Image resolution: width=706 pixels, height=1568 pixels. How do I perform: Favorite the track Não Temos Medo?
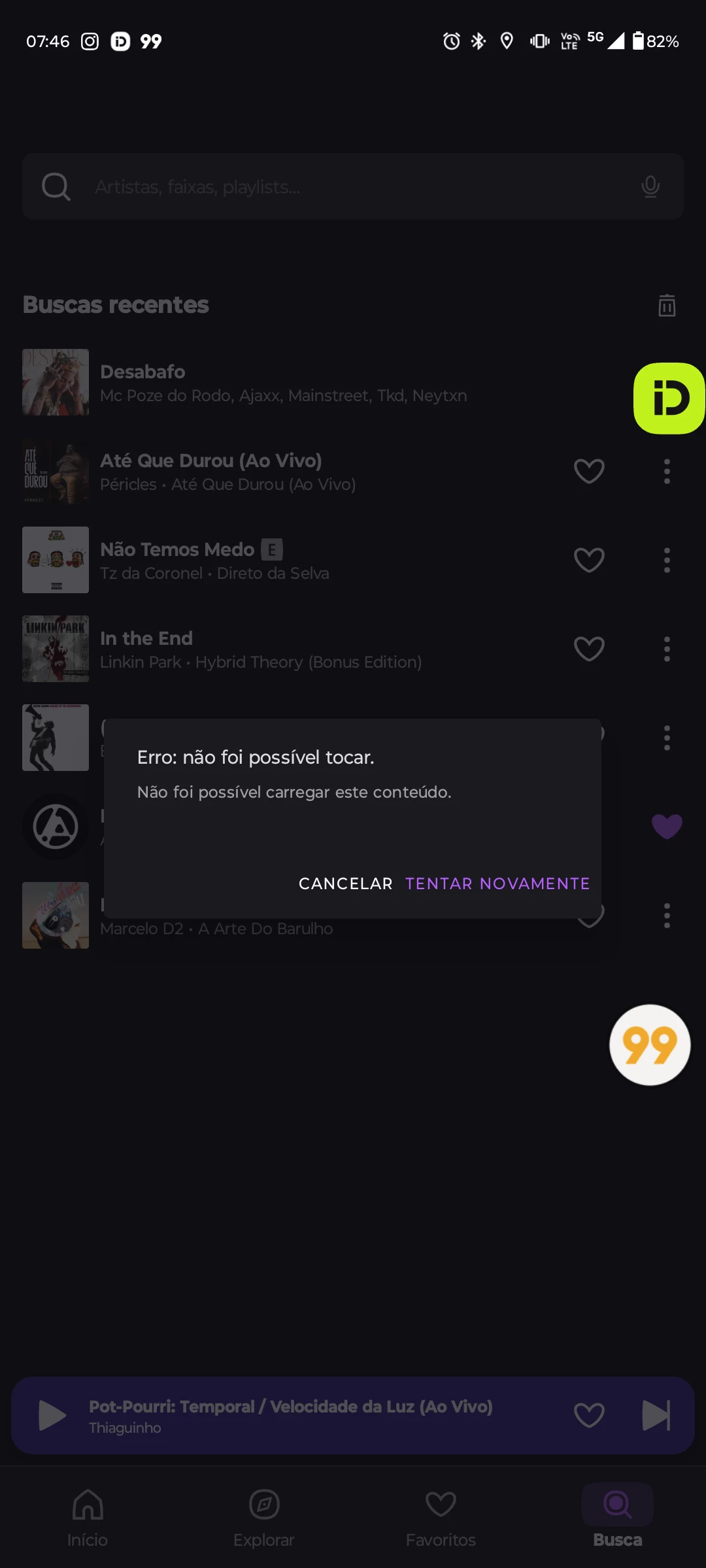pos(588,560)
